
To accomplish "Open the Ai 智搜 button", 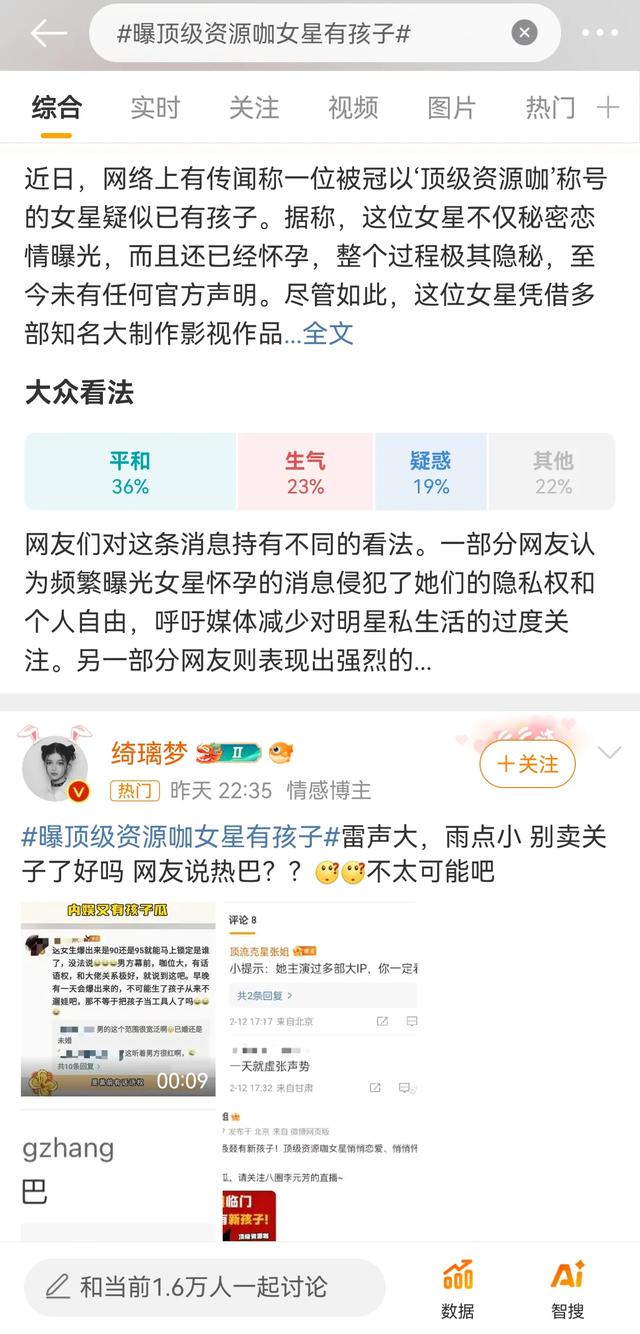I will 567,1288.
